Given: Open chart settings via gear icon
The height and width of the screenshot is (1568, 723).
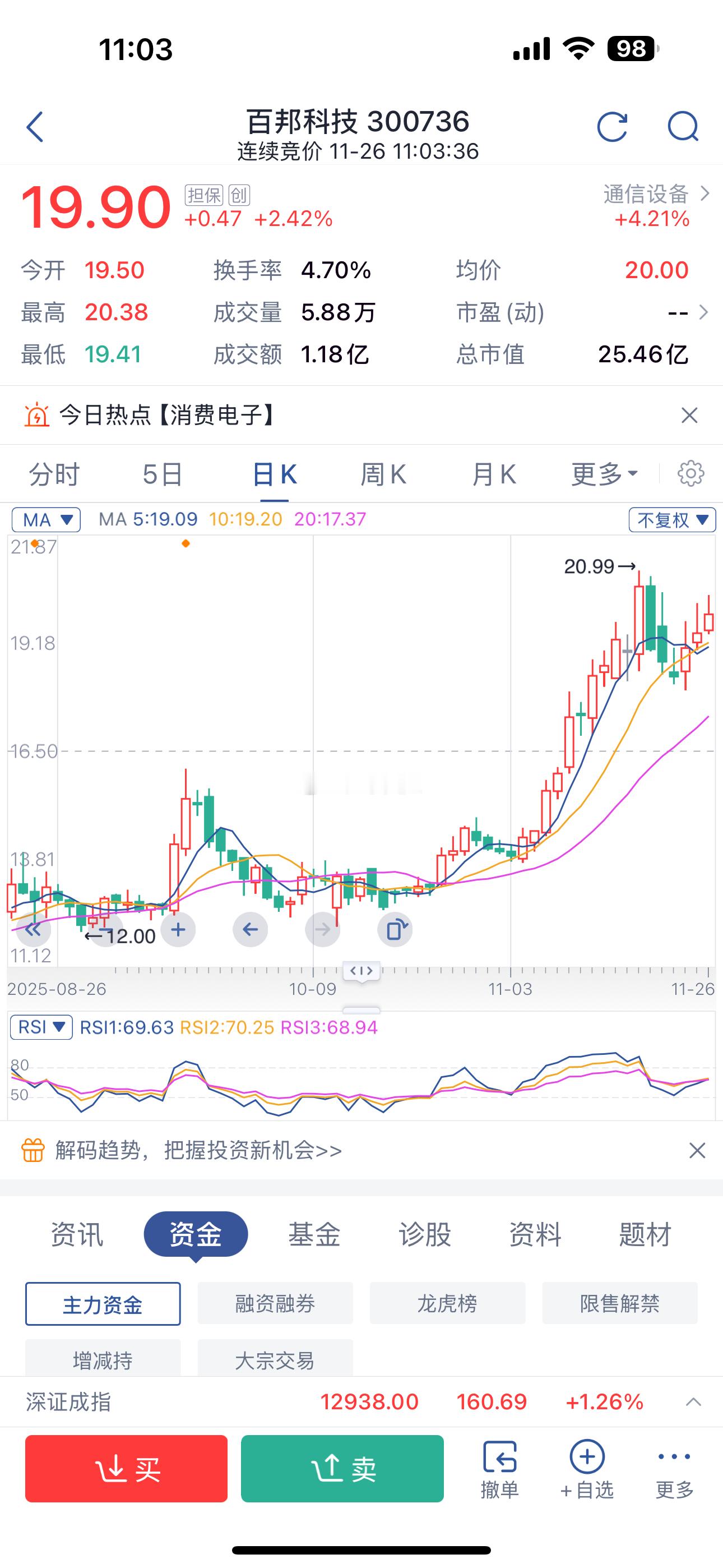Looking at the screenshot, I should pos(692,474).
